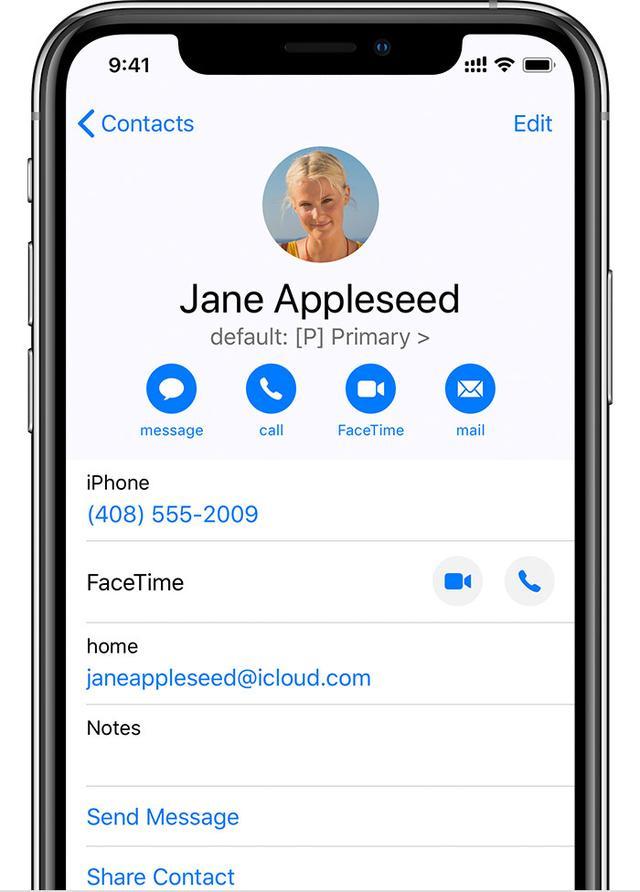Go back to Contacts list

pyautogui.click(x=135, y=124)
